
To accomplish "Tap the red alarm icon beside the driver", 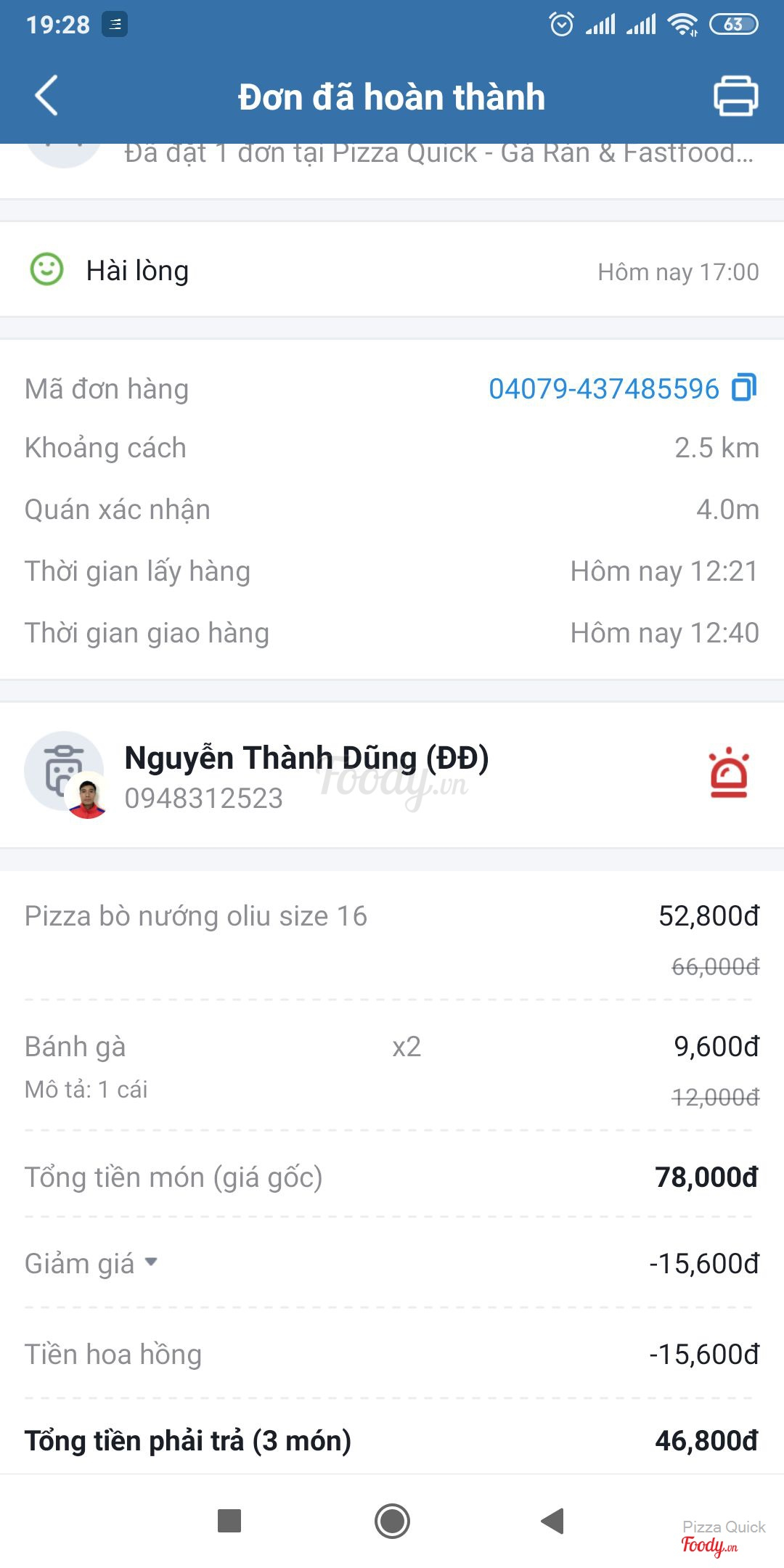I will (x=728, y=774).
